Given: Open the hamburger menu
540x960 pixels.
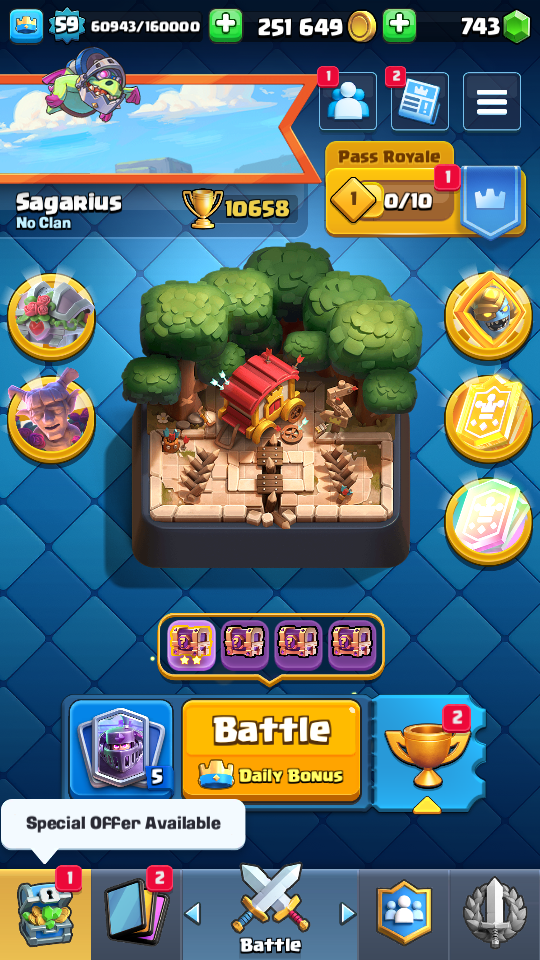Looking at the screenshot, I should tap(492, 101).
